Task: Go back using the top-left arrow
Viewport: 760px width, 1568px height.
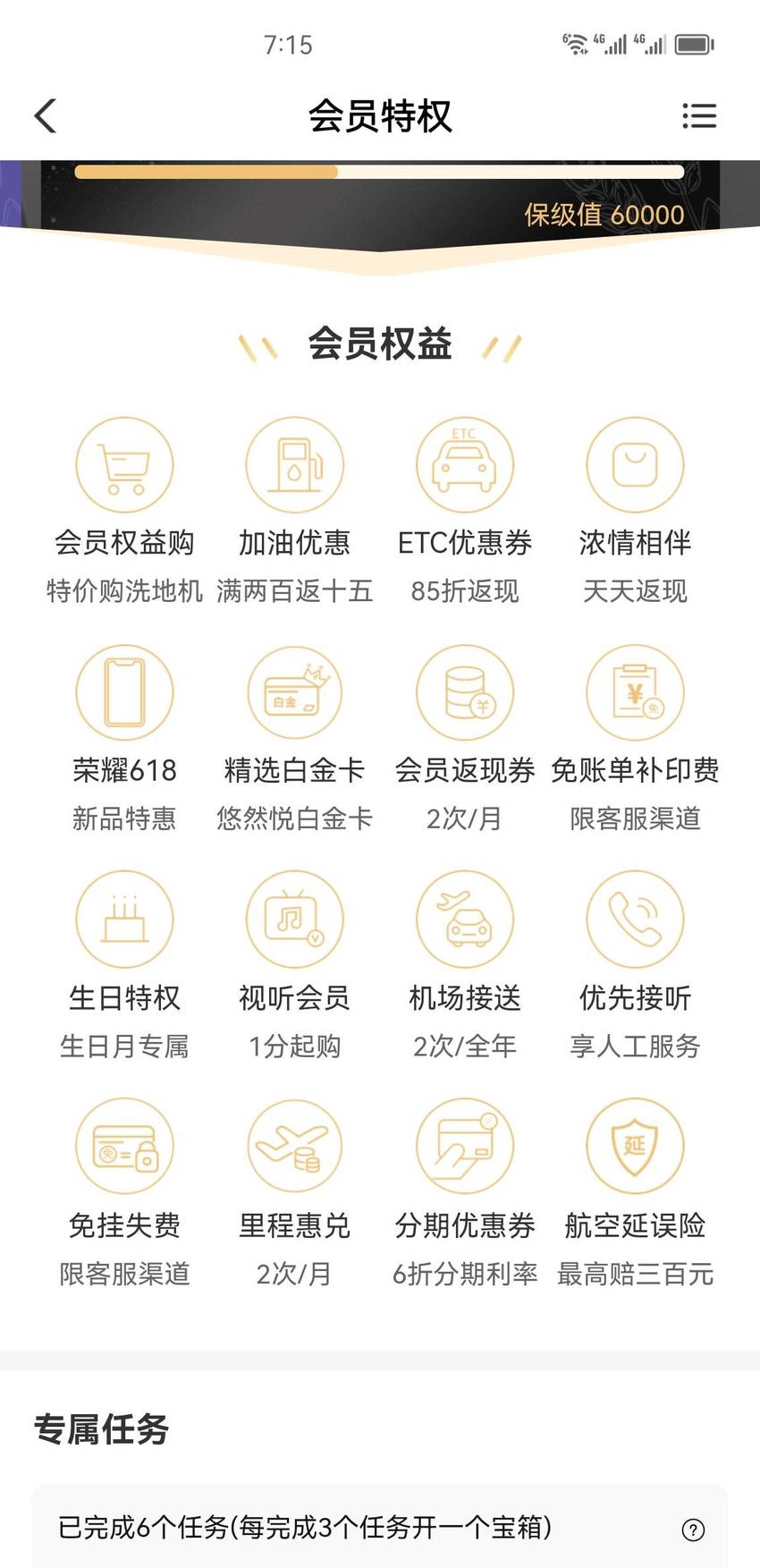Action: [x=45, y=115]
